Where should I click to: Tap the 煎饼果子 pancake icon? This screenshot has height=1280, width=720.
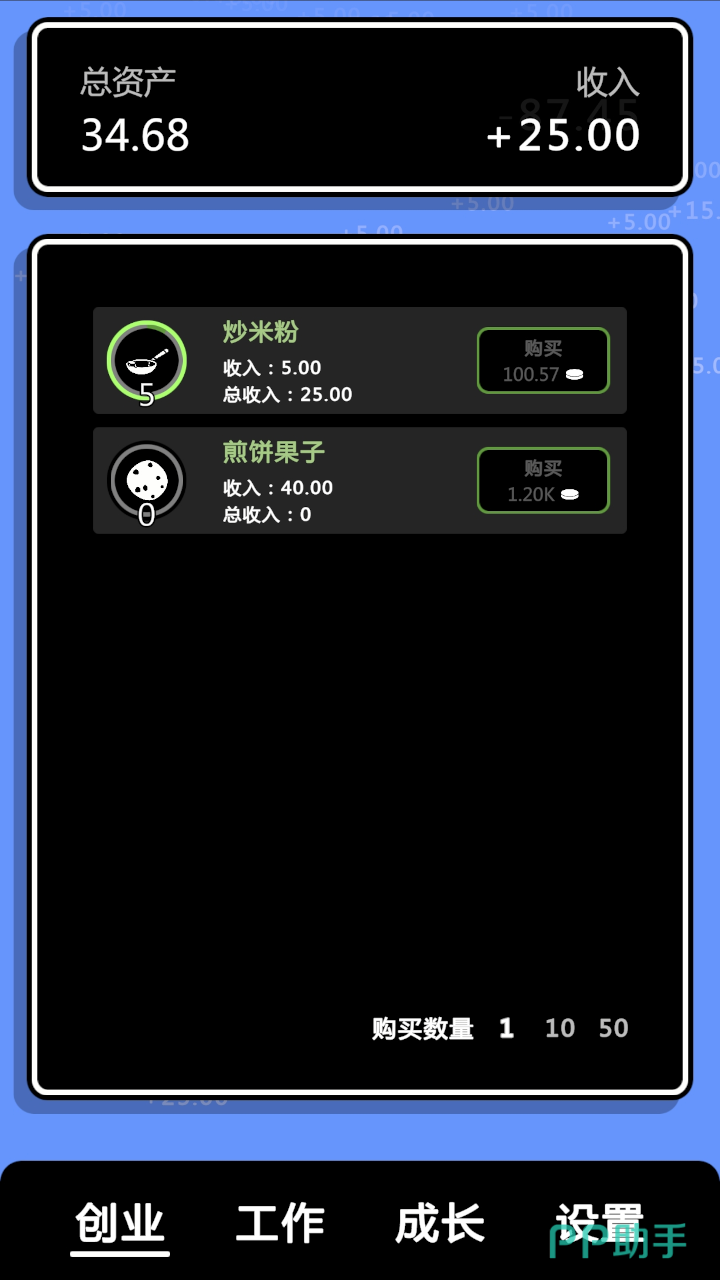point(146,481)
